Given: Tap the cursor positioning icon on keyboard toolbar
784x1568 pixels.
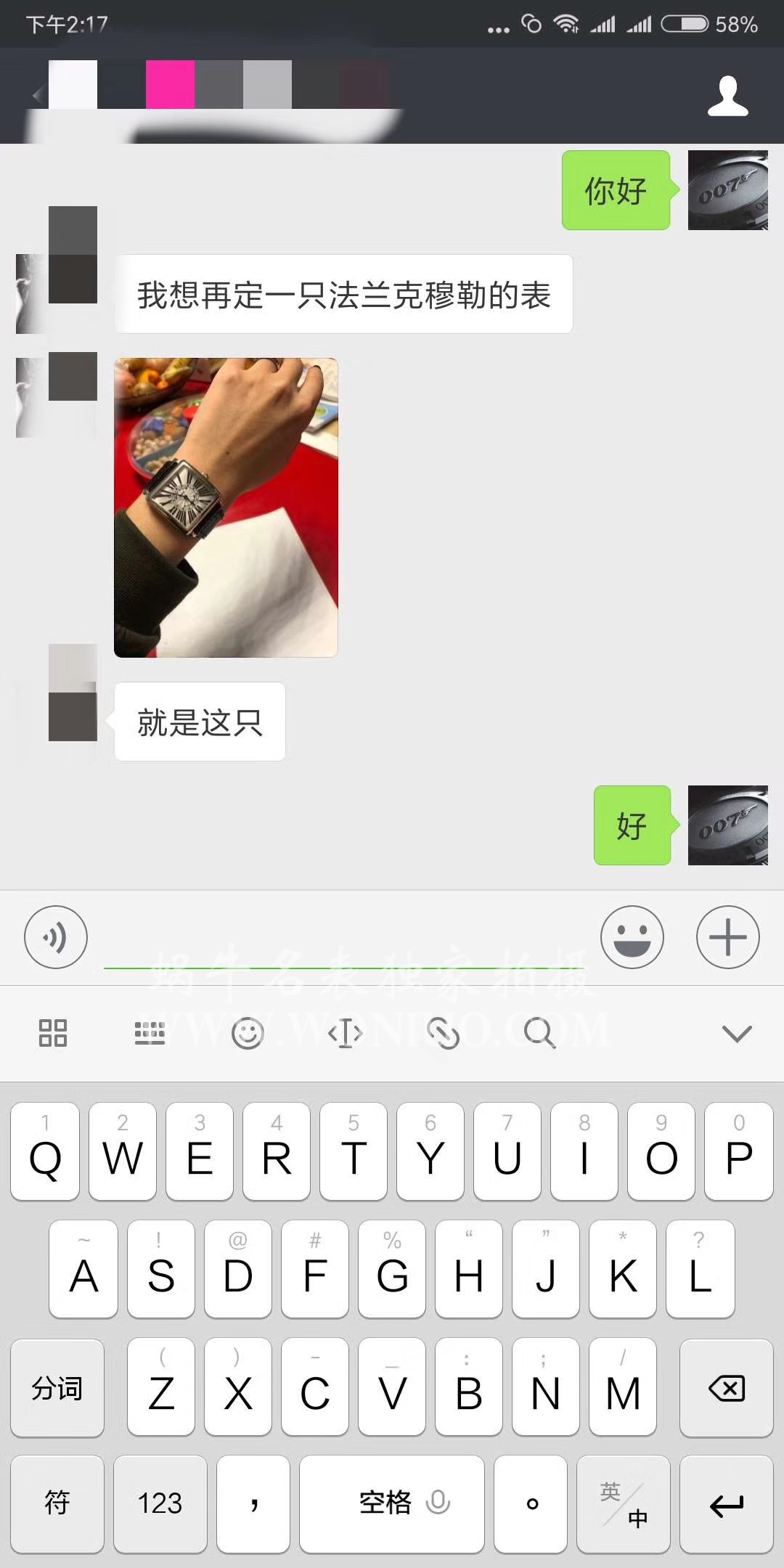Looking at the screenshot, I should [x=346, y=1034].
